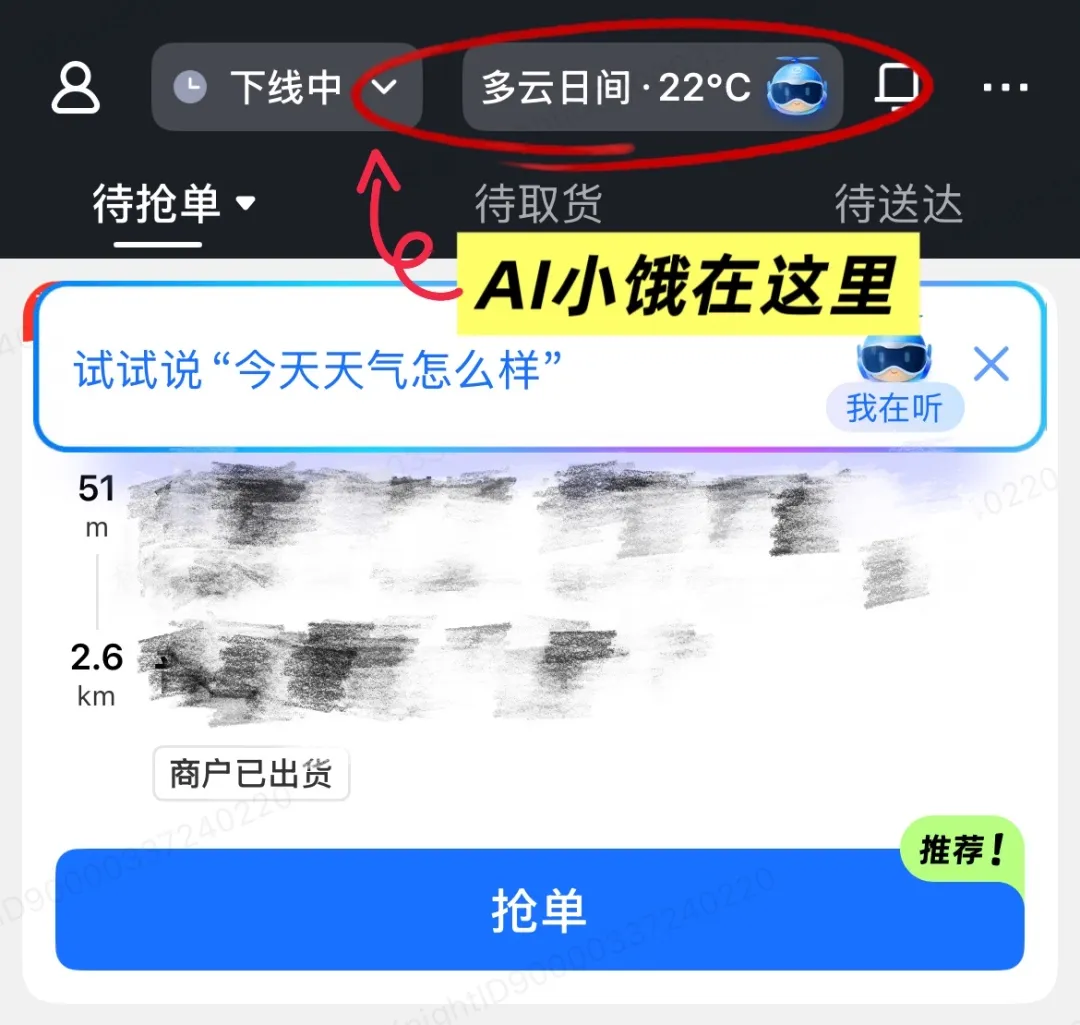1080x1025 pixels.
Task: Switch to the 待取货 tab
Action: [538, 204]
